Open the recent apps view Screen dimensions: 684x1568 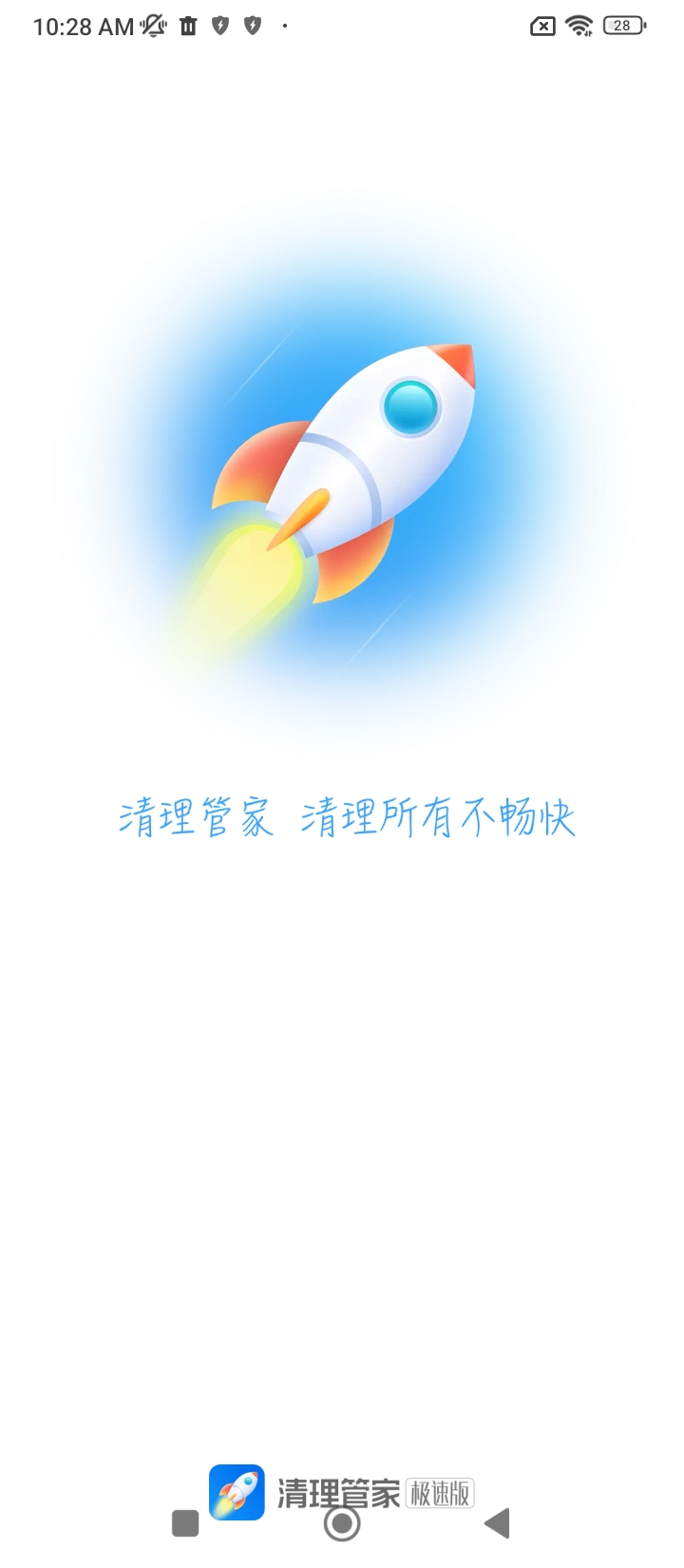click(185, 1523)
